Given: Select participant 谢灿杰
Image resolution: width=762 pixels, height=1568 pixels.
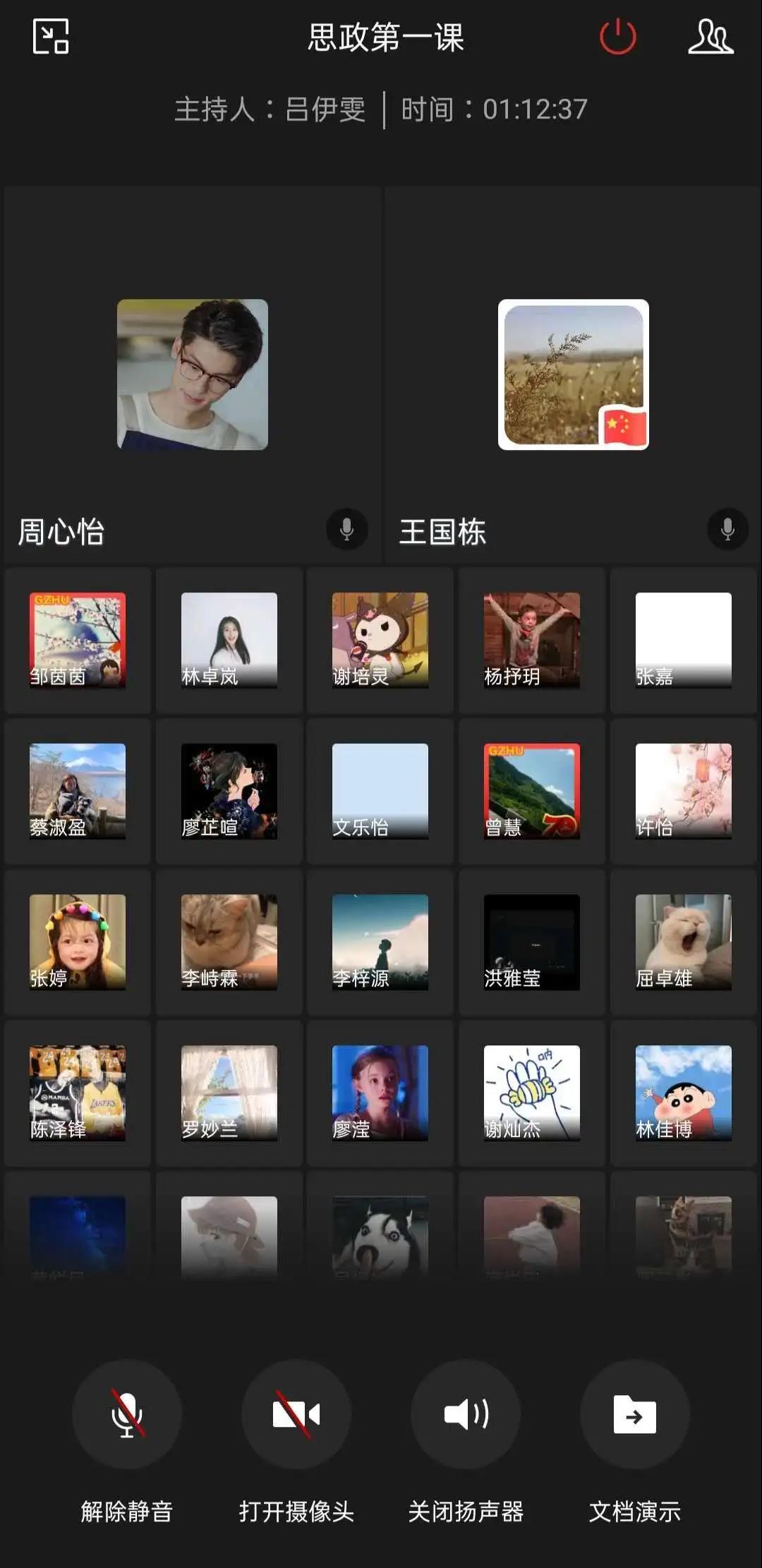Looking at the screenshot, I should (532, 1093).
